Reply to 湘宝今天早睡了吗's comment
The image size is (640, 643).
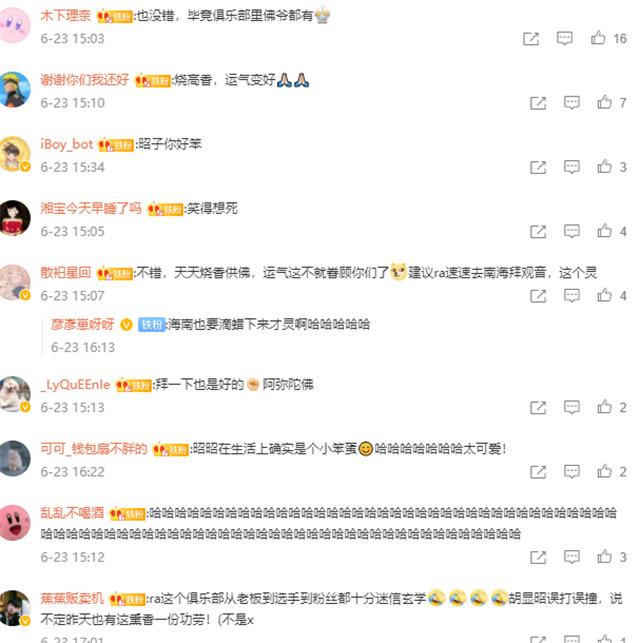(x=571, y=231)
